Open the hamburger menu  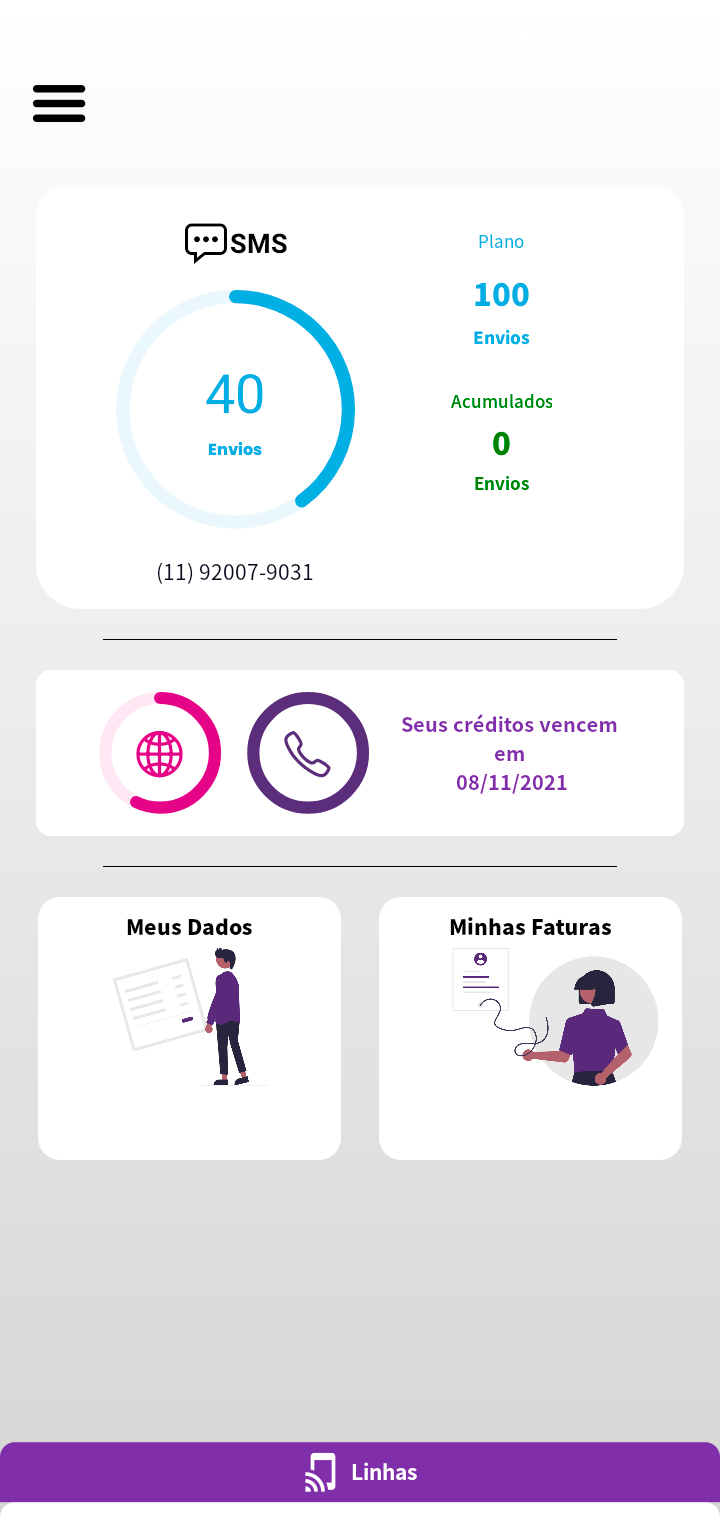coord(59,104)
